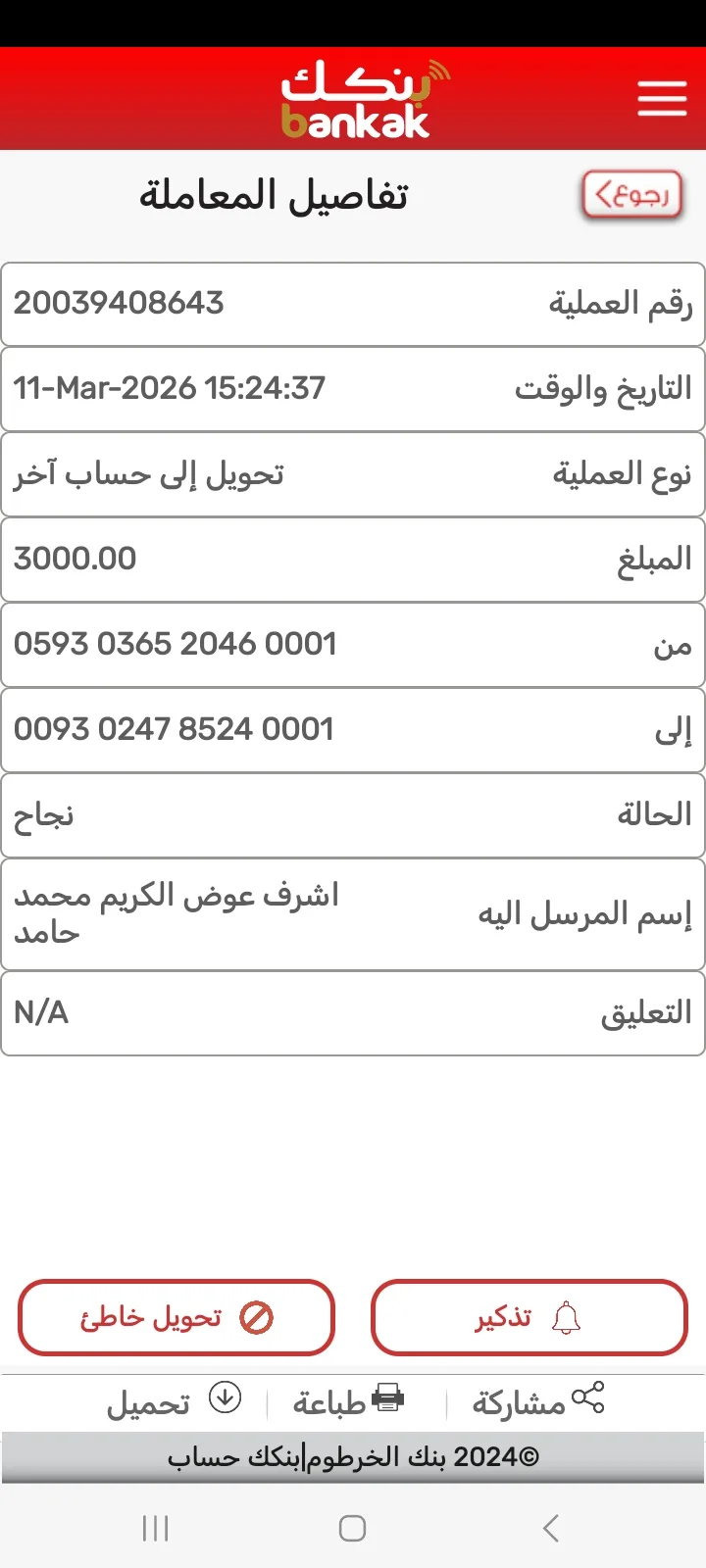The height and width of the screenshot is (1568, 706).
Task: Open the hamburger menu
Action: pyautogui.click(x=662, y=98)
